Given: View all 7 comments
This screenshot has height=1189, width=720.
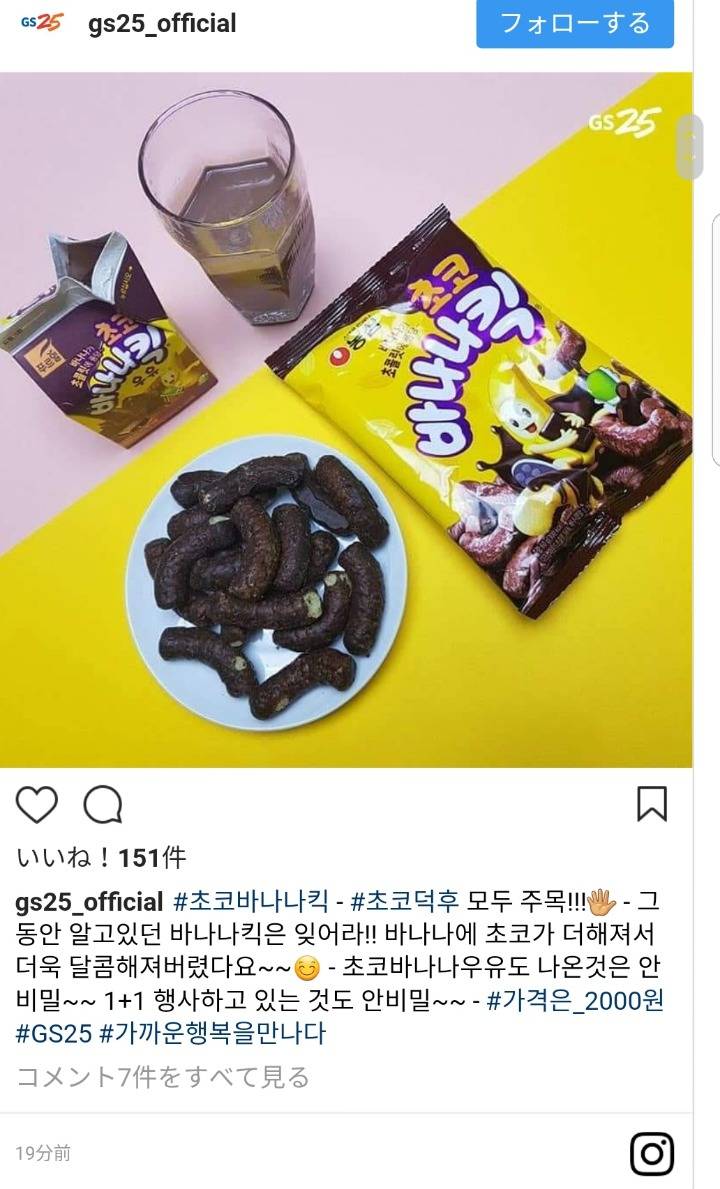Looking at the screenshot, I should [163, 1077].
